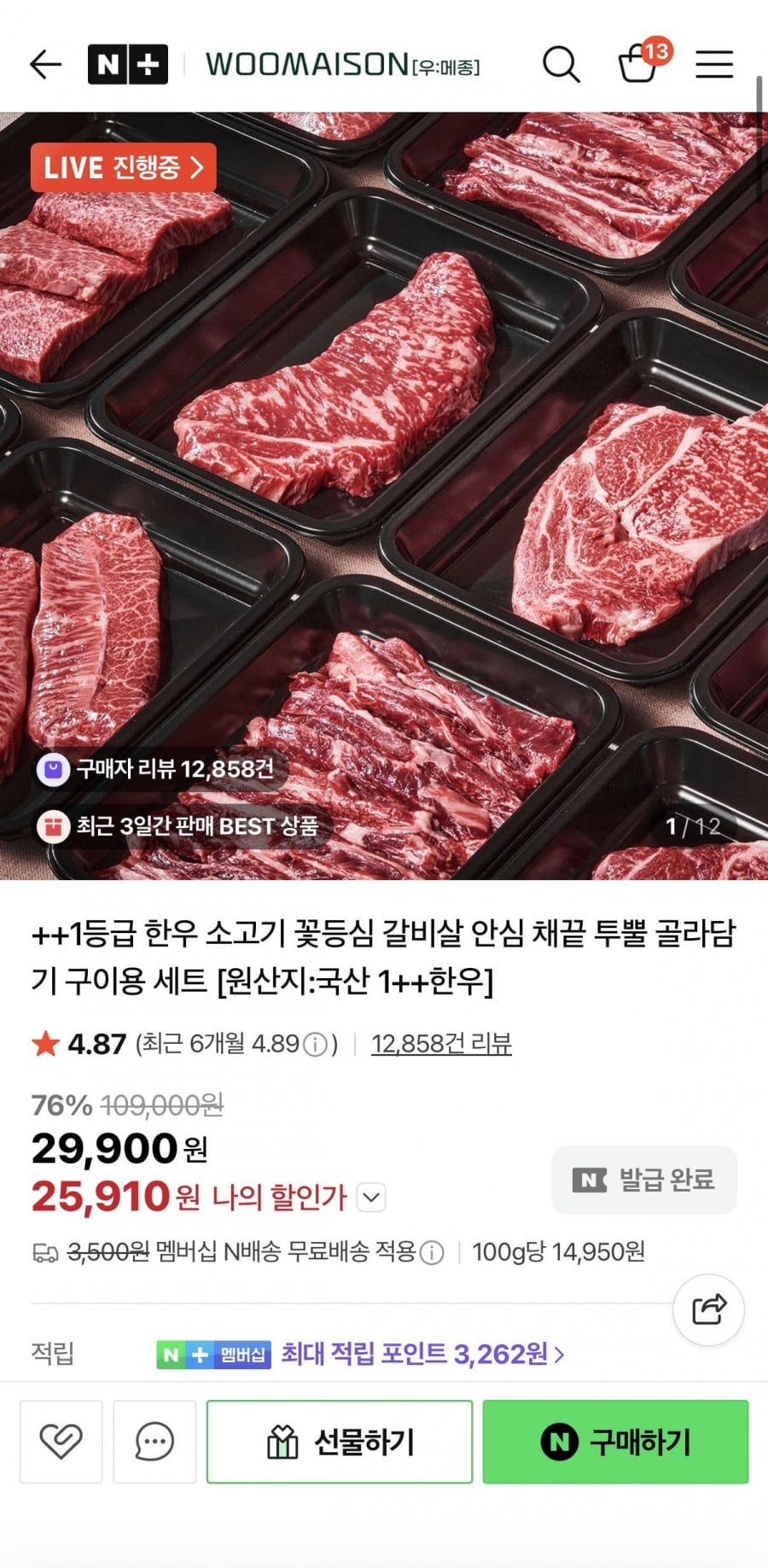The image size is (768, 1568).
Task: Open the 12,858건 리뷰 link
Action: click(441, 1043)
